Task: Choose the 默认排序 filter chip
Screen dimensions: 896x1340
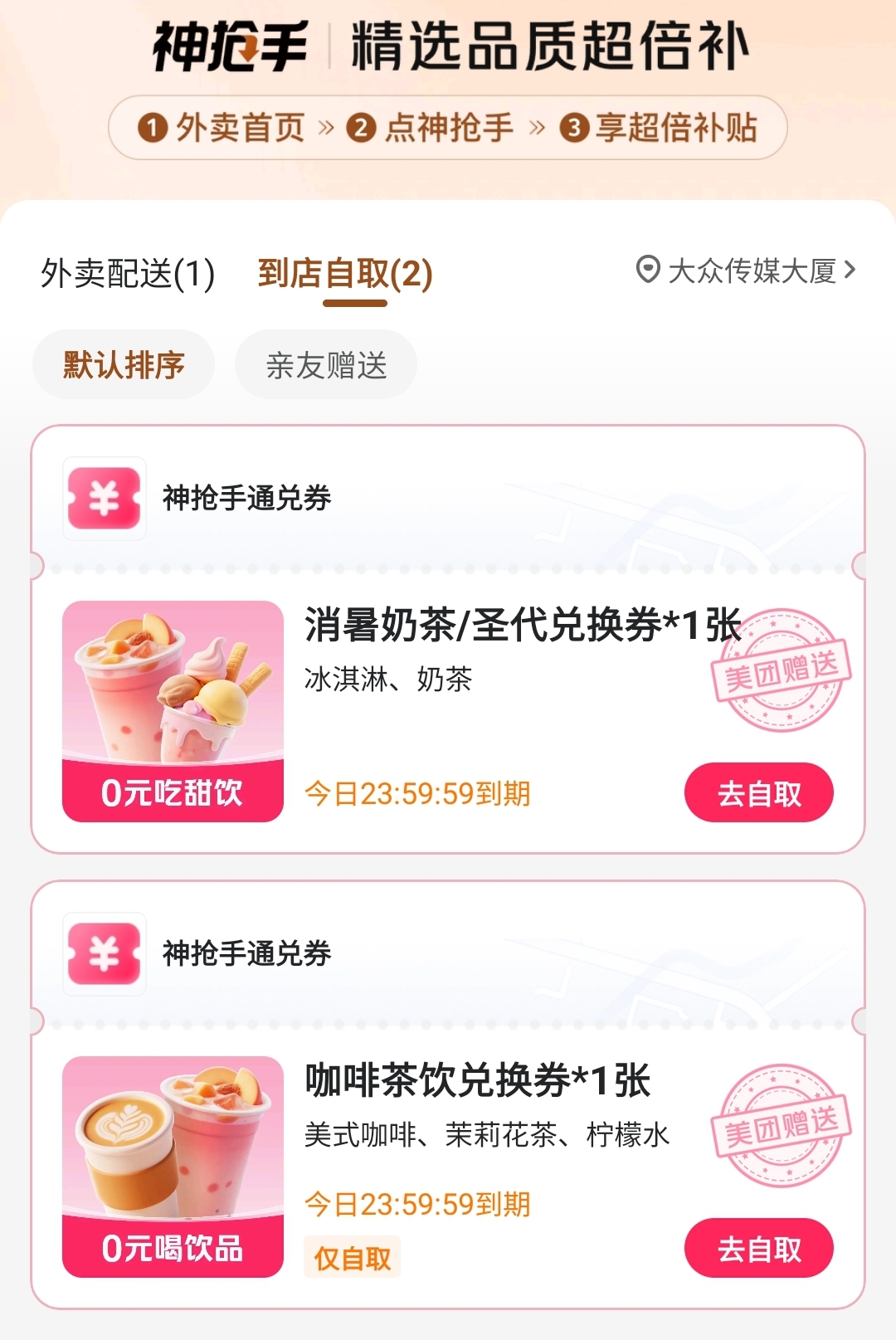Action: coord(124,365)
